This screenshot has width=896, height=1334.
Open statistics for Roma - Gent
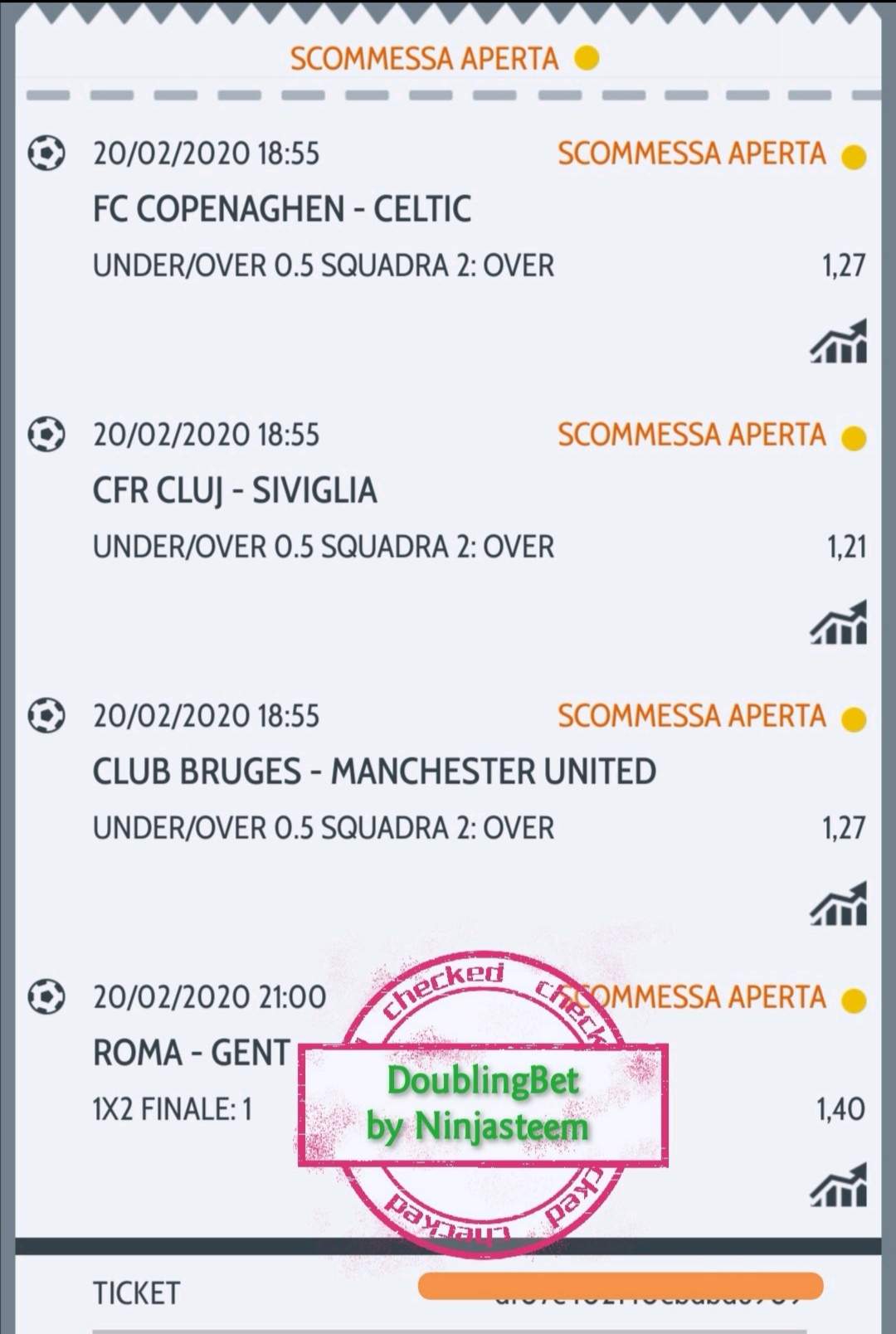[839, 1186]
